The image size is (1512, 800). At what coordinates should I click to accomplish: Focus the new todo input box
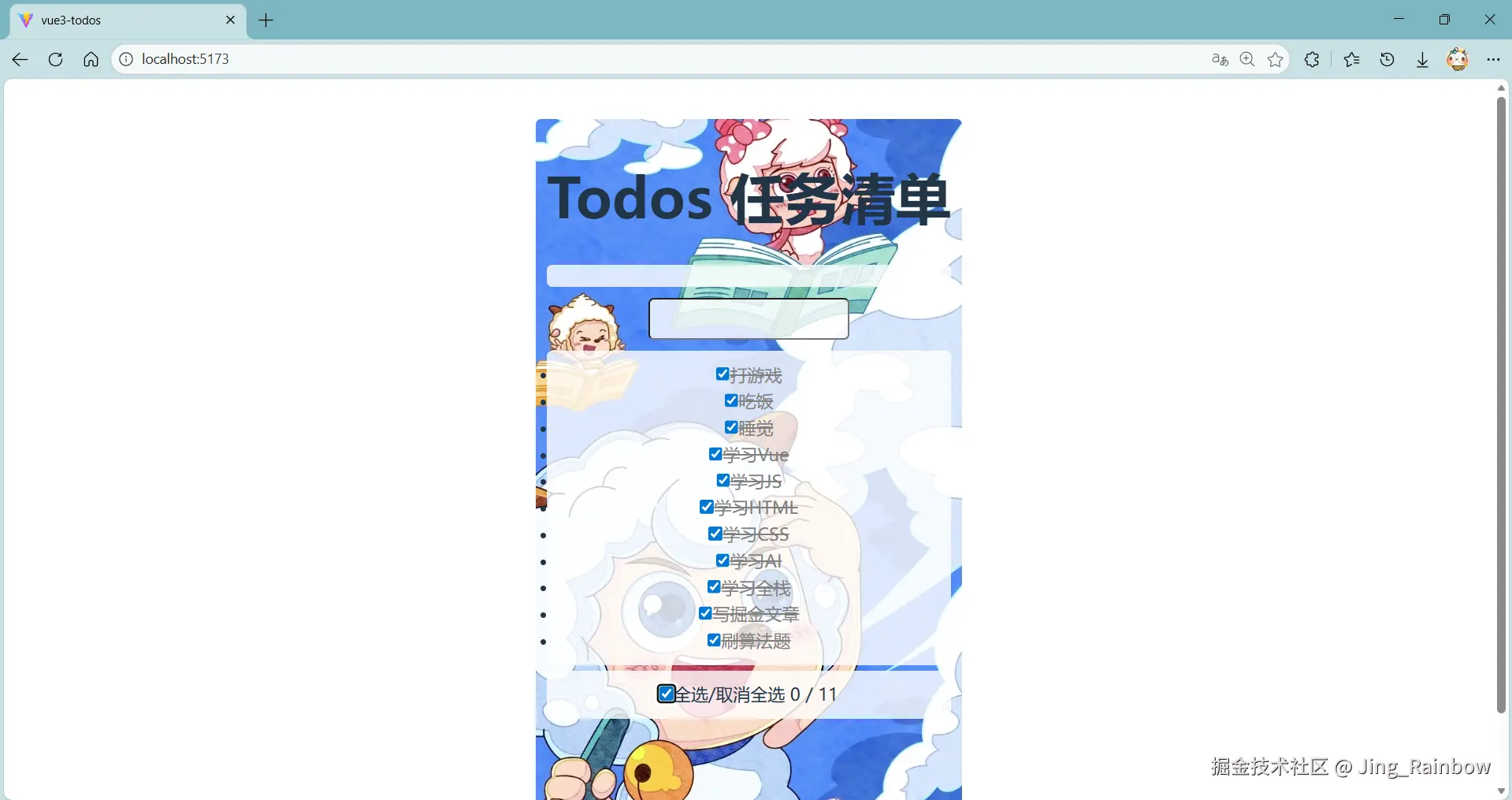pos(749,319)
